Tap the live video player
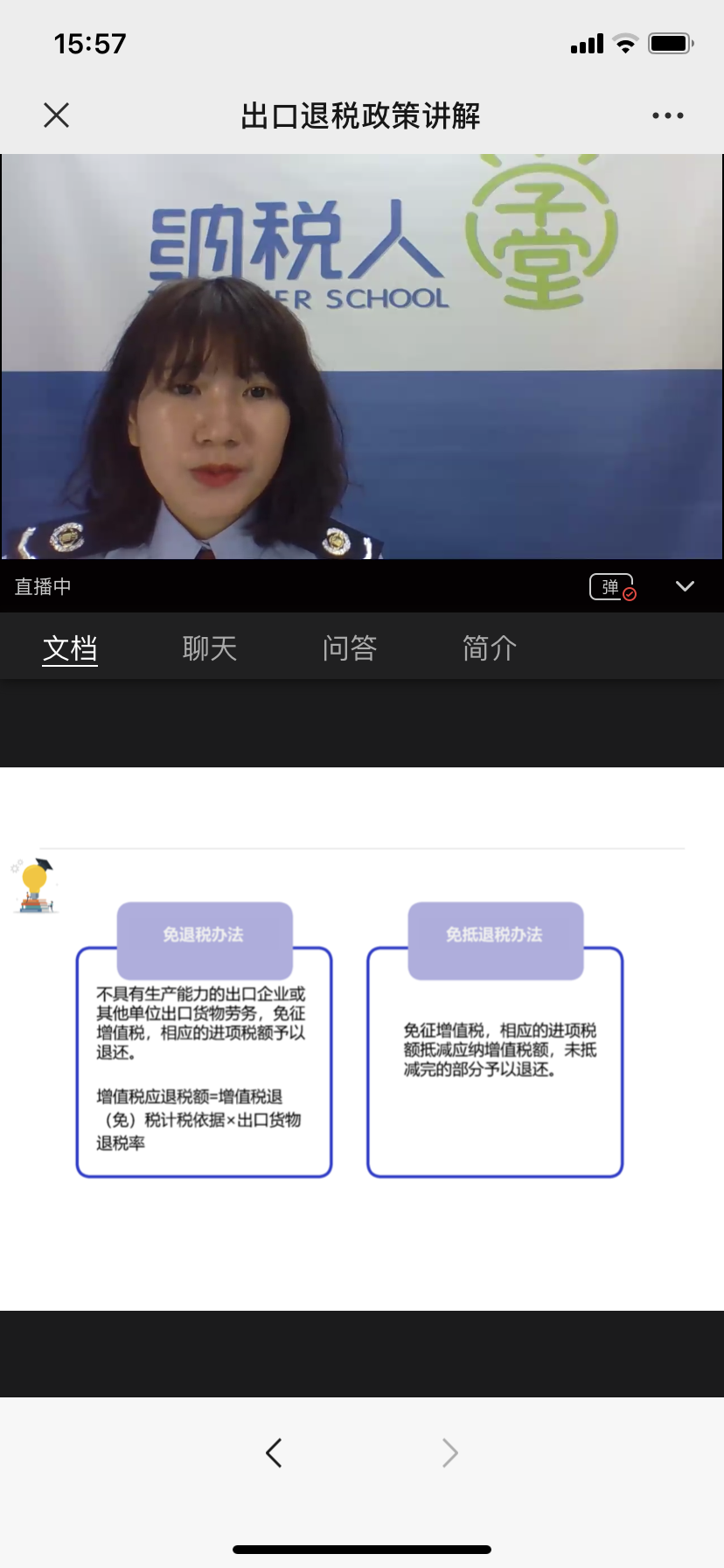The height and width of the screenshot is (1568, 724). pos(362,357)
